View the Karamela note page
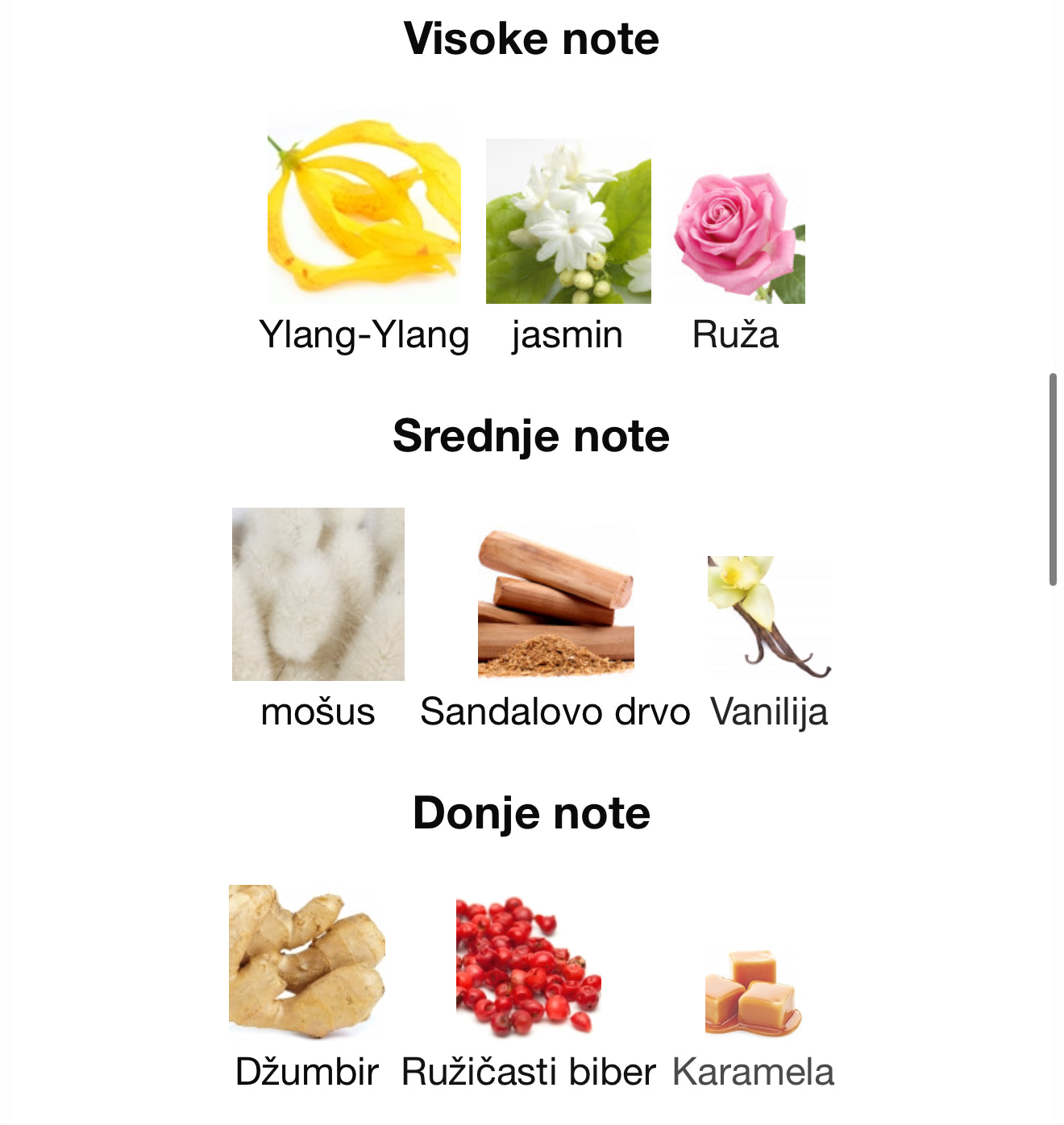The image size is (1064, 1125). click(x=753, y=991)
